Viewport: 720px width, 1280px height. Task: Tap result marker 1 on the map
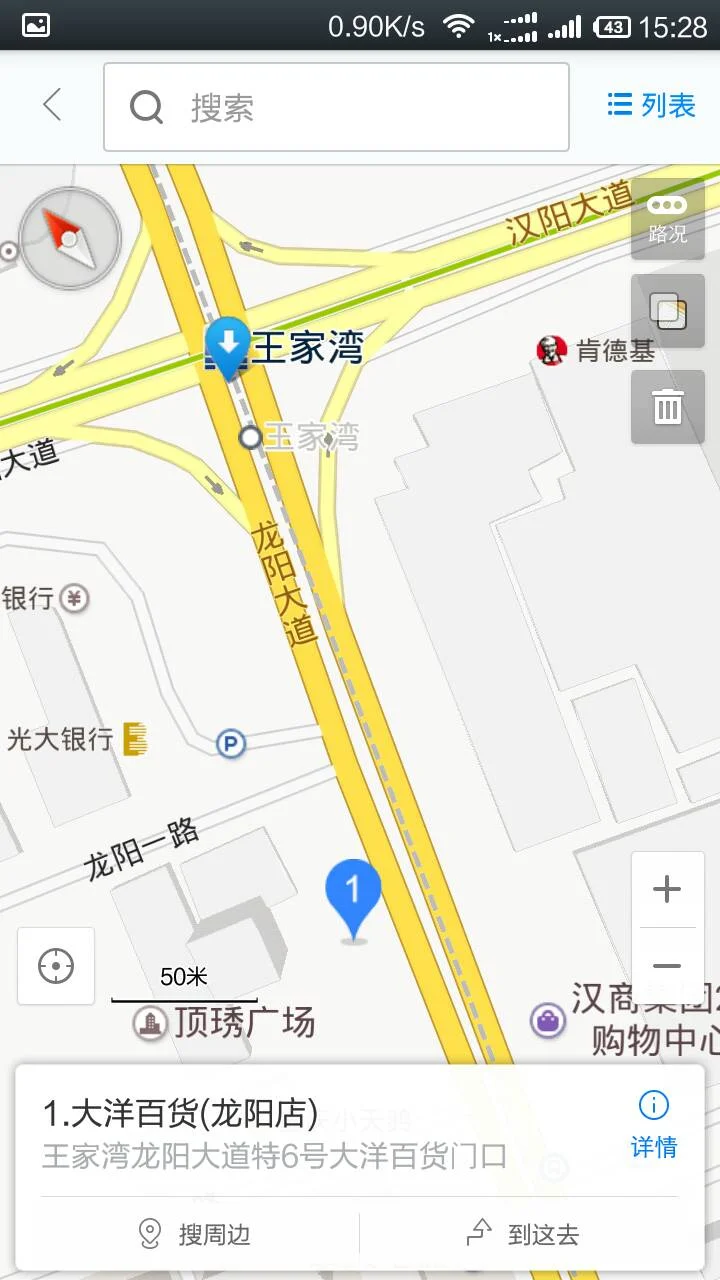point(355,890)
